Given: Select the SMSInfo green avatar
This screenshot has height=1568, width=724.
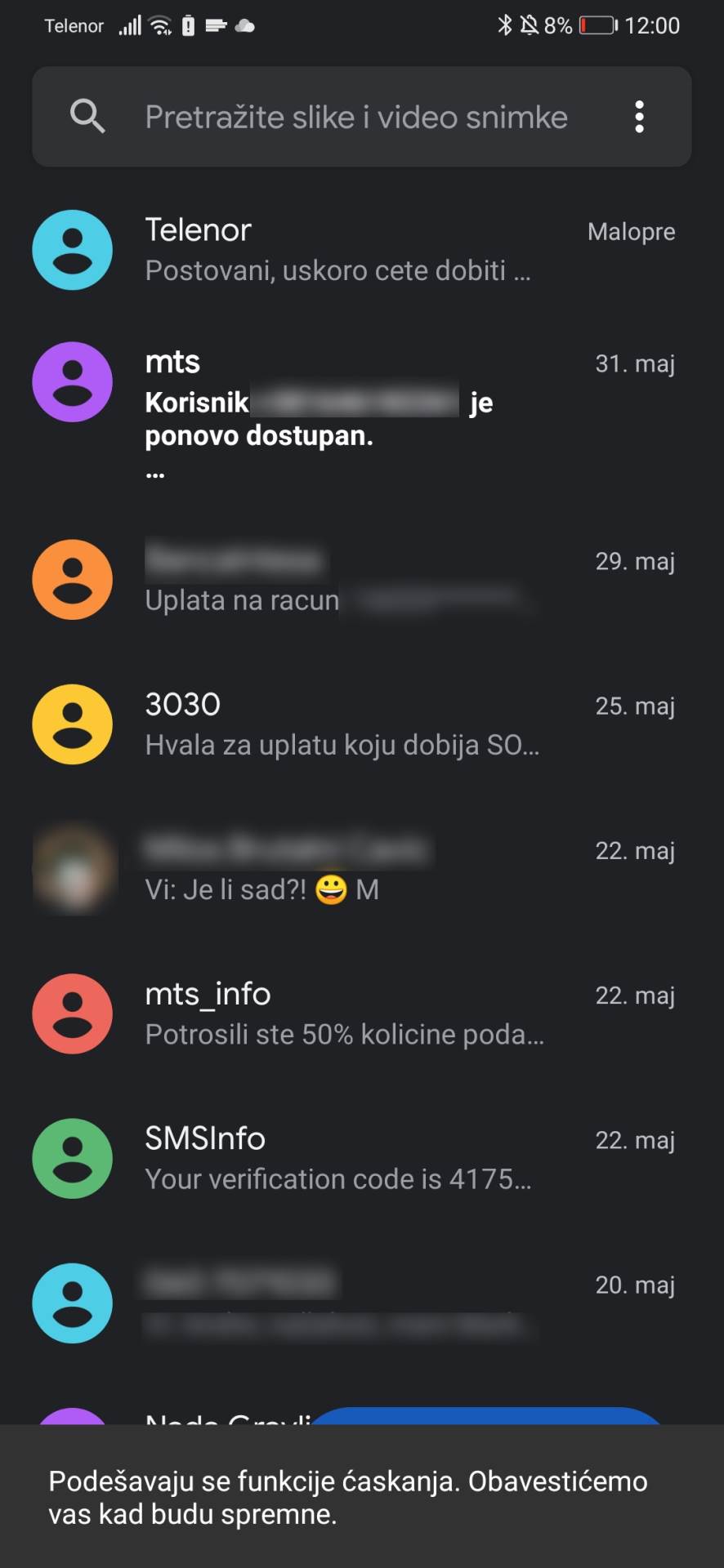Looking at the screenshot, I should [72, 1158].
